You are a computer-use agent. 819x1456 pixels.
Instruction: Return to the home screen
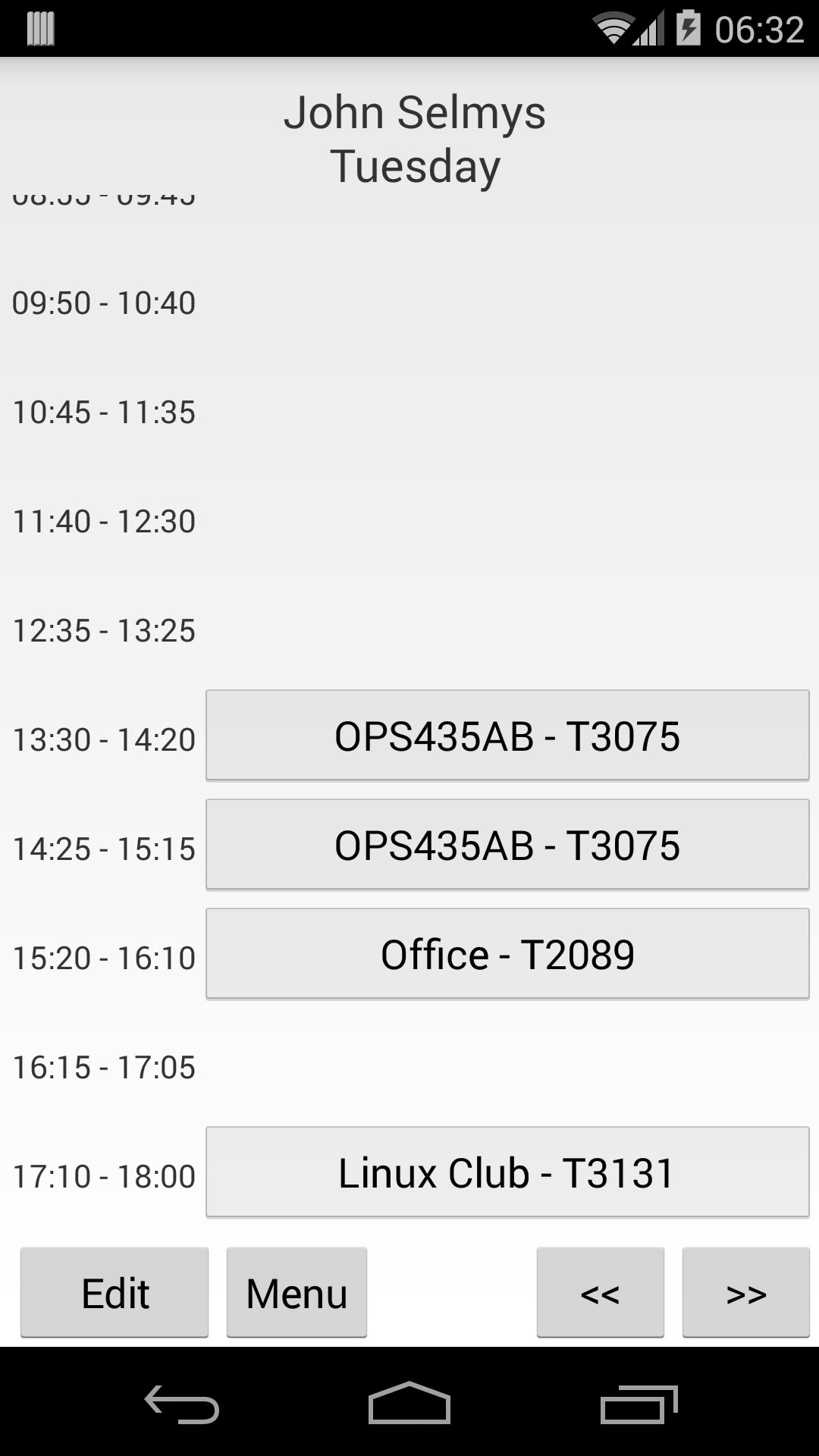[x=409, y=1404]
